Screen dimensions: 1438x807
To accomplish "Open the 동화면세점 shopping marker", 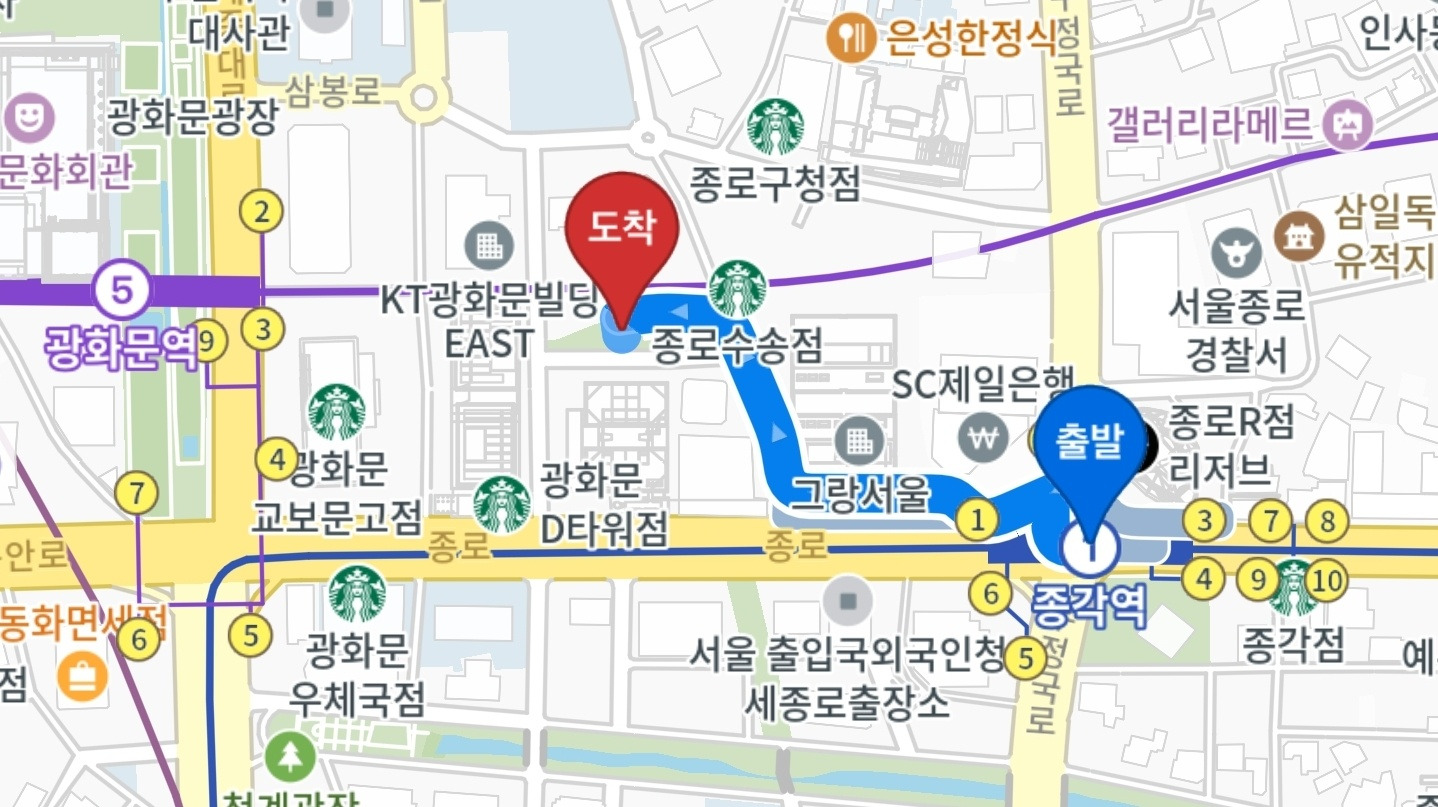I will 83,676.
